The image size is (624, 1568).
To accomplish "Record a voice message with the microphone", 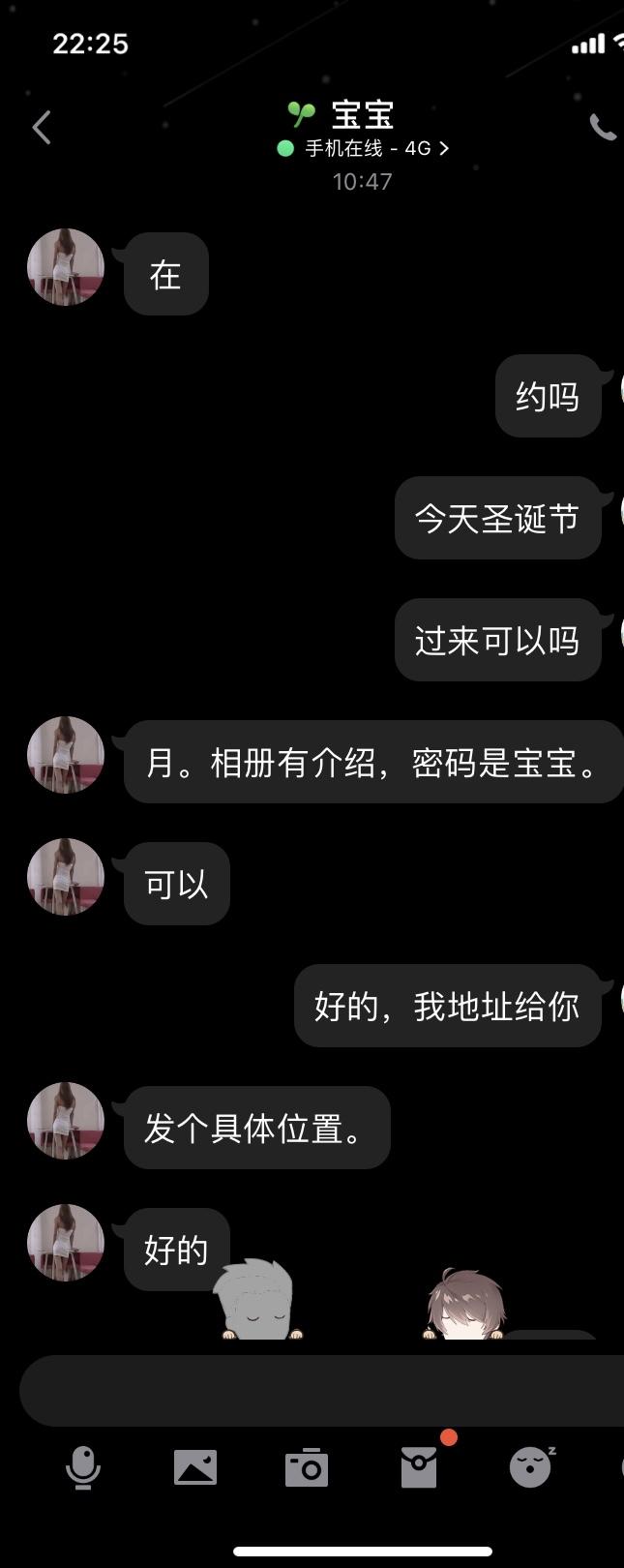I will (83, 1467).
